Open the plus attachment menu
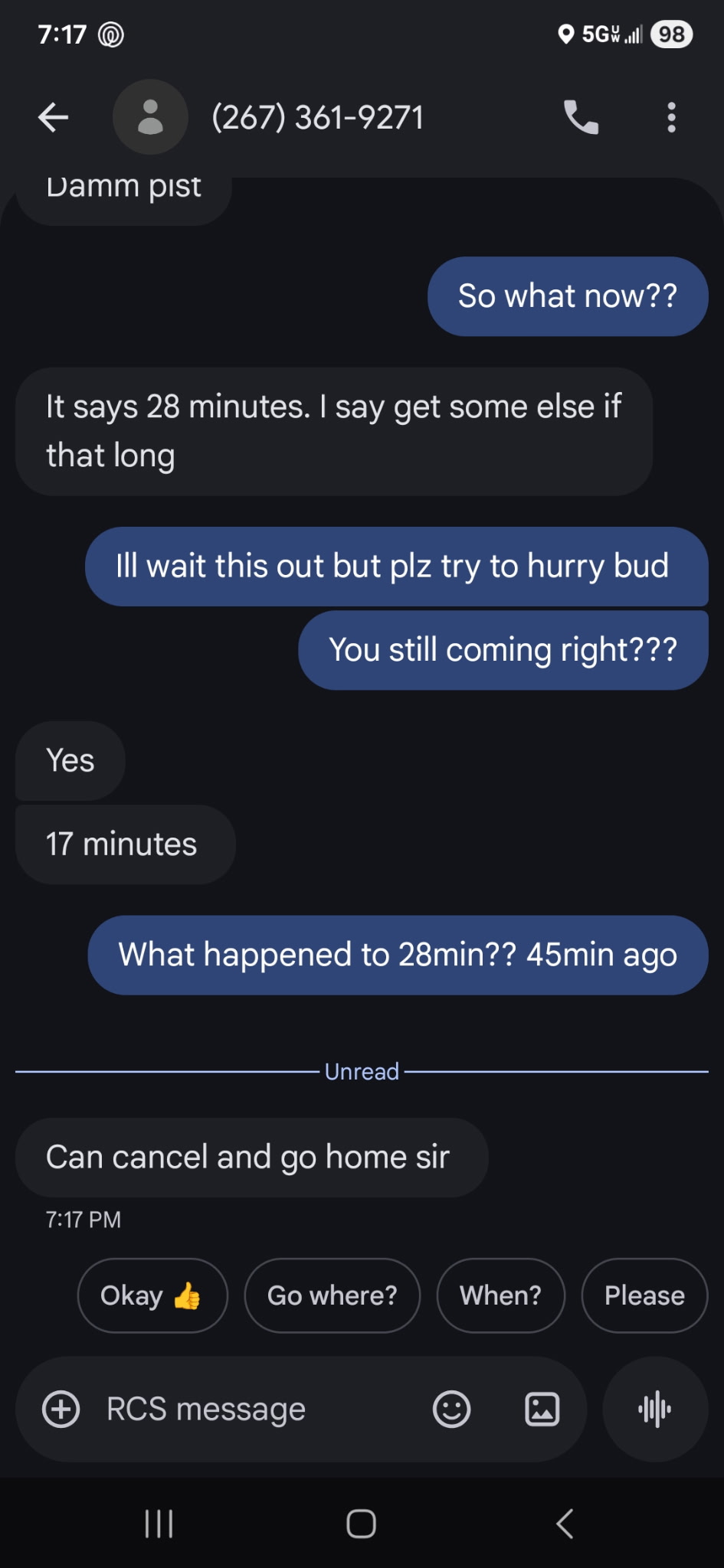This screenshot has width=724, height=1568. pyautogui.click(x=61, y=1409)
